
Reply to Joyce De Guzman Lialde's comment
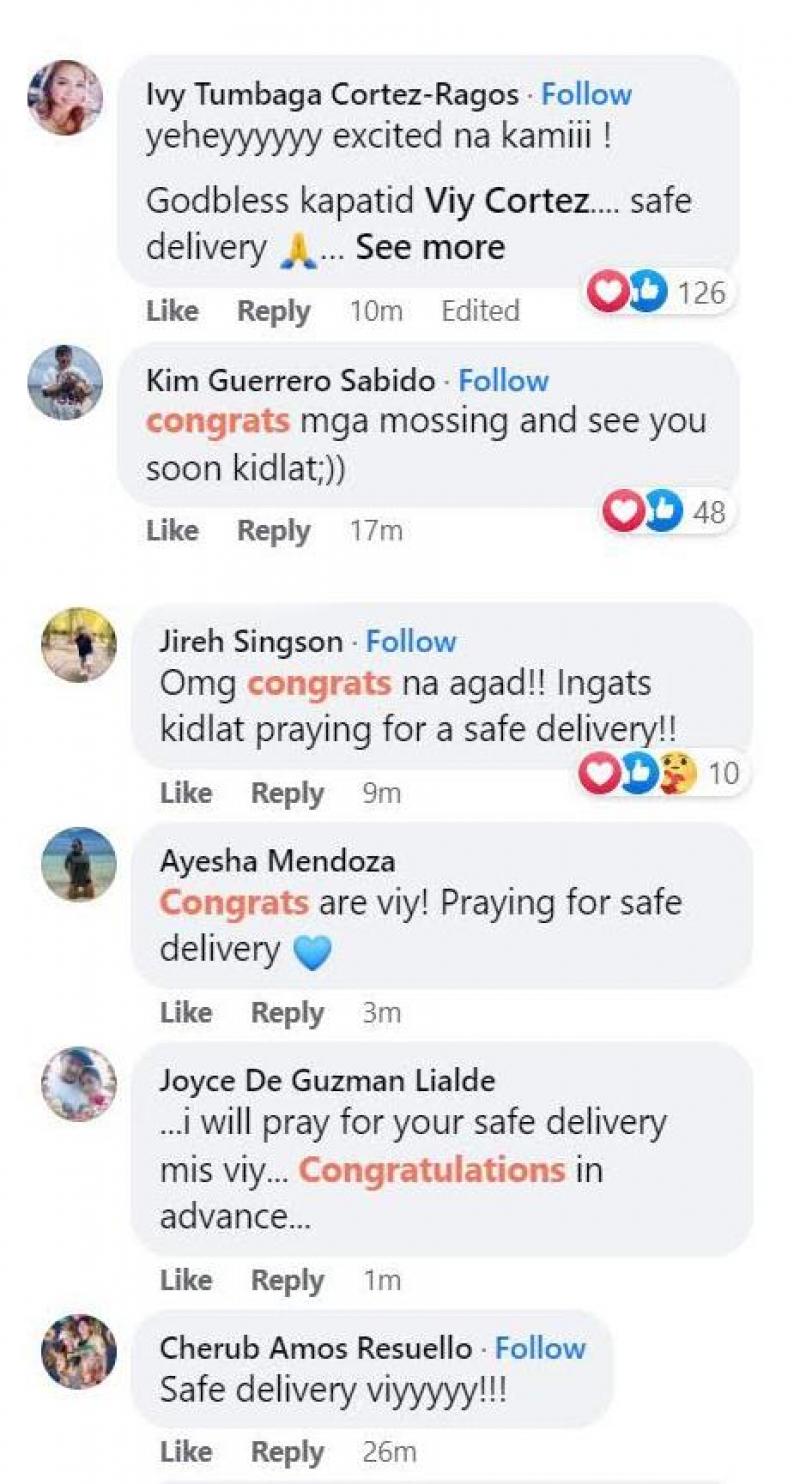point(287,1280)
